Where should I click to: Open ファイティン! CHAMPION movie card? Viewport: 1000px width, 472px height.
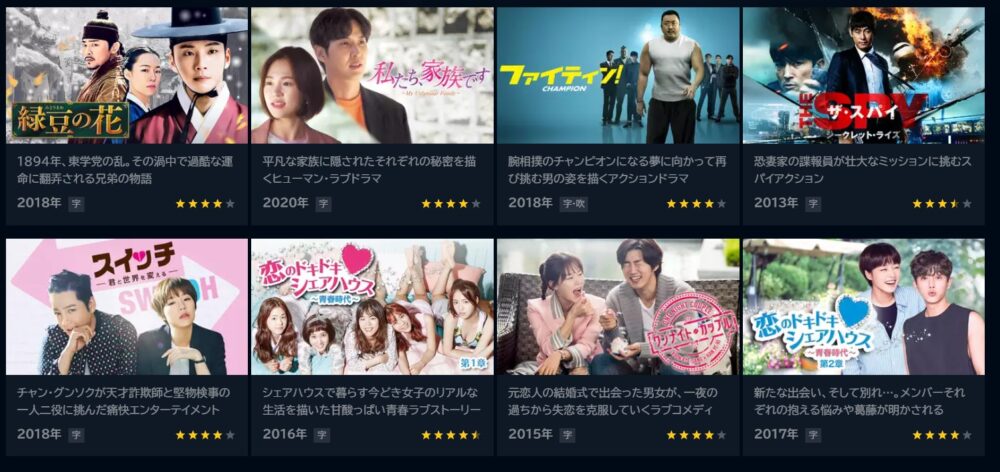(618, 76)
